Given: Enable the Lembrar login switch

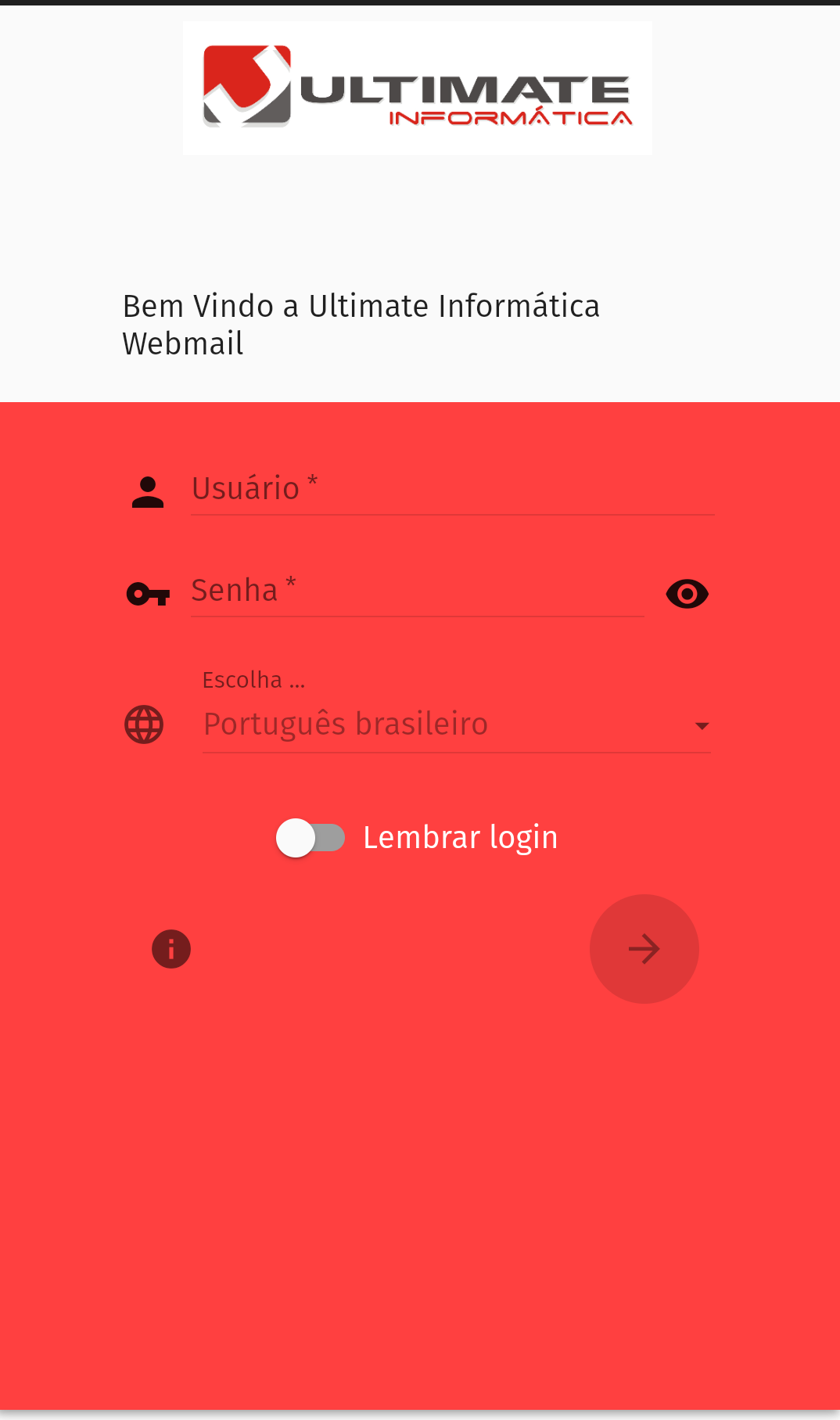Looking at the screenshot, I should [x=311, y=838].
